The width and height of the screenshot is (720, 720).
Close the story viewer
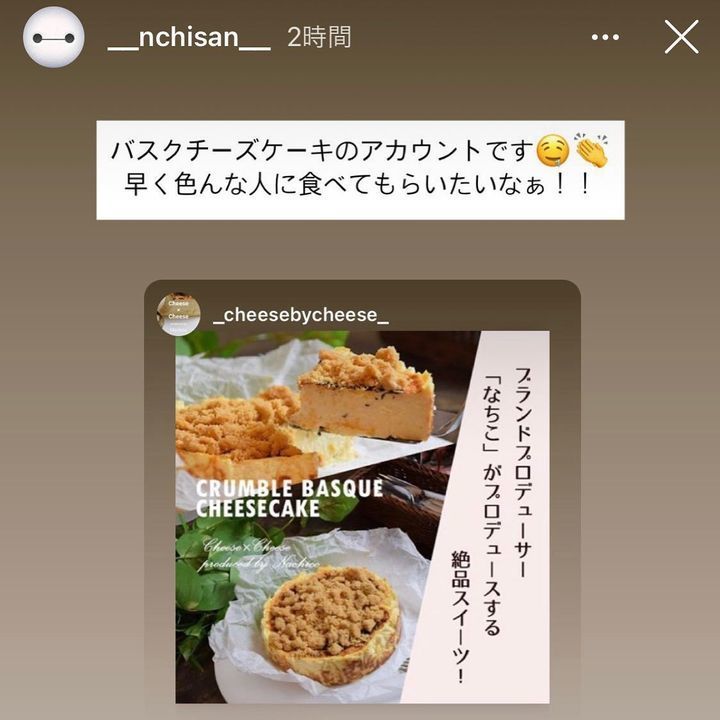click(681, 37)
